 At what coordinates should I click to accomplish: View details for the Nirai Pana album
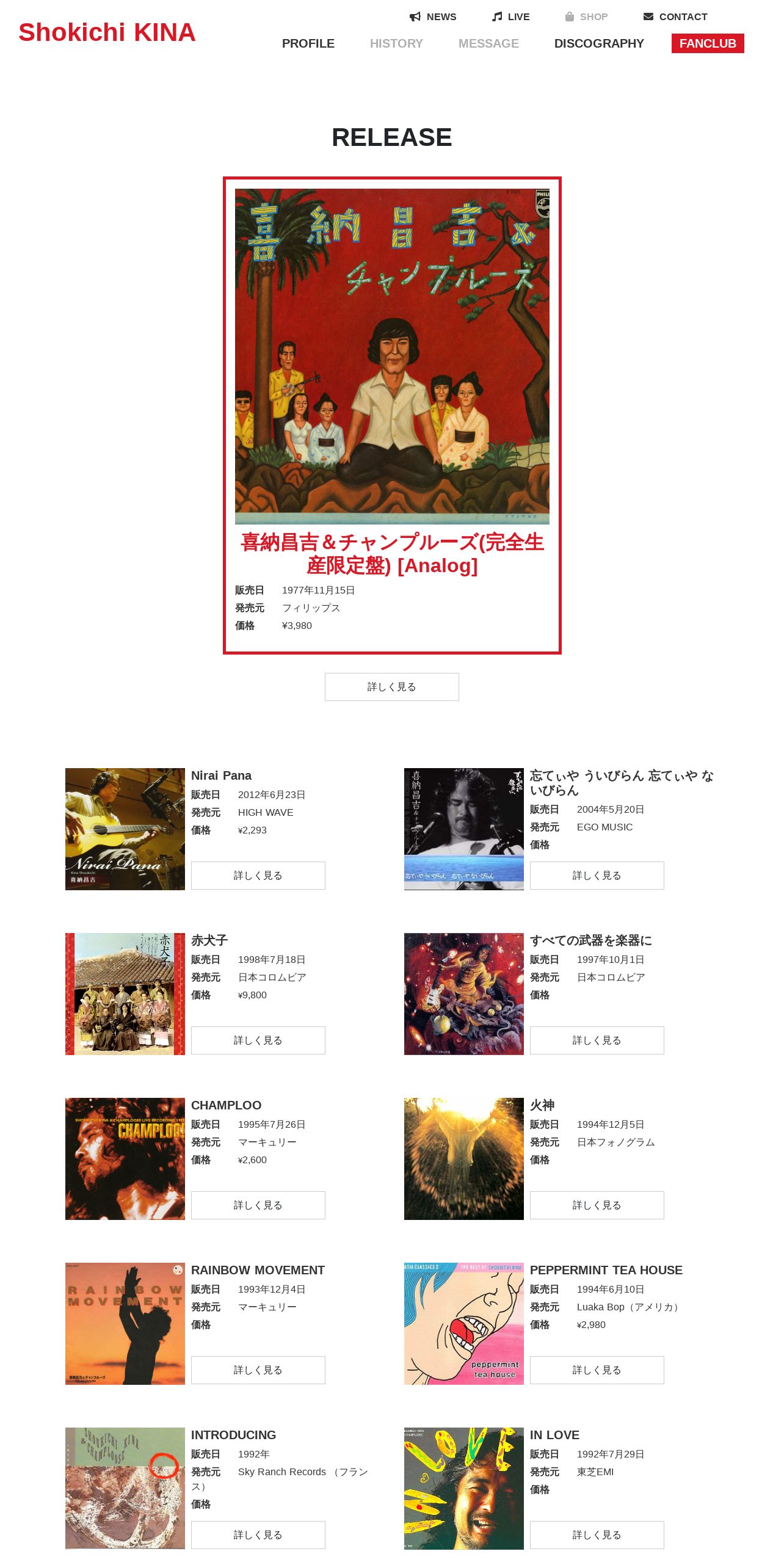click(258, 876)
